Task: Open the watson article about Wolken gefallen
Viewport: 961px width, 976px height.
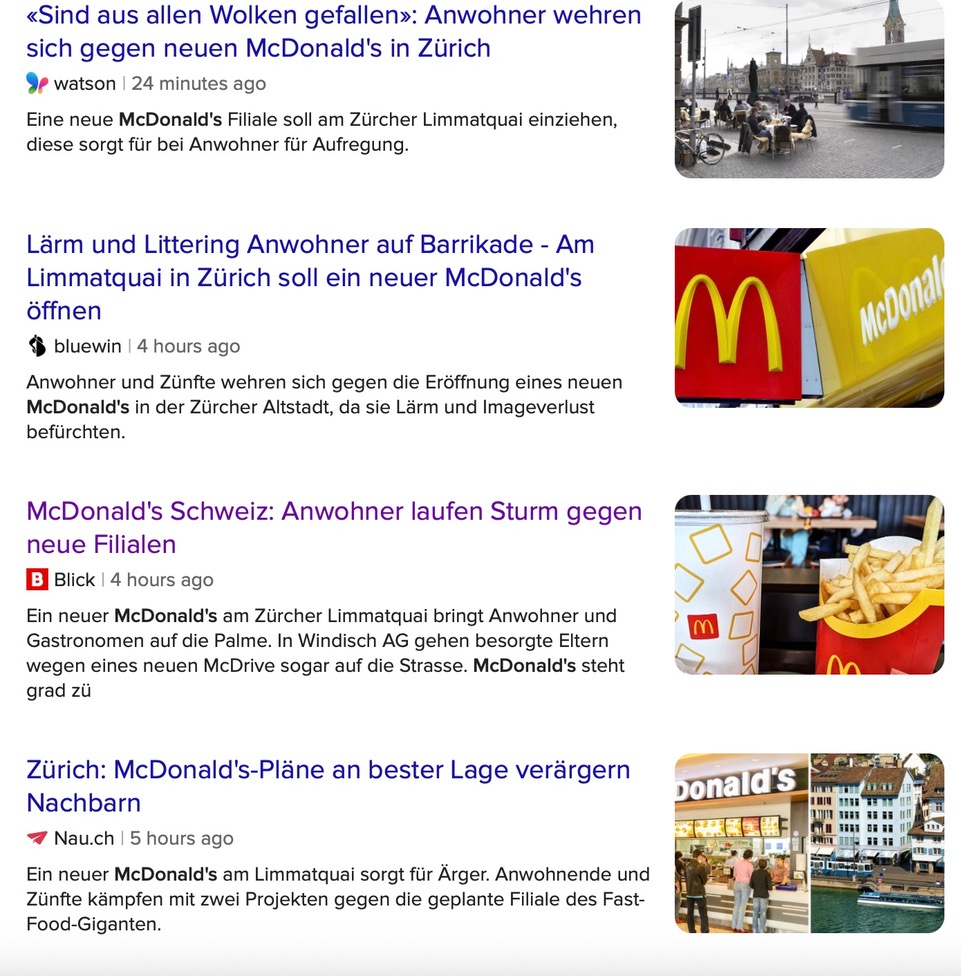Action: [333, 32]
